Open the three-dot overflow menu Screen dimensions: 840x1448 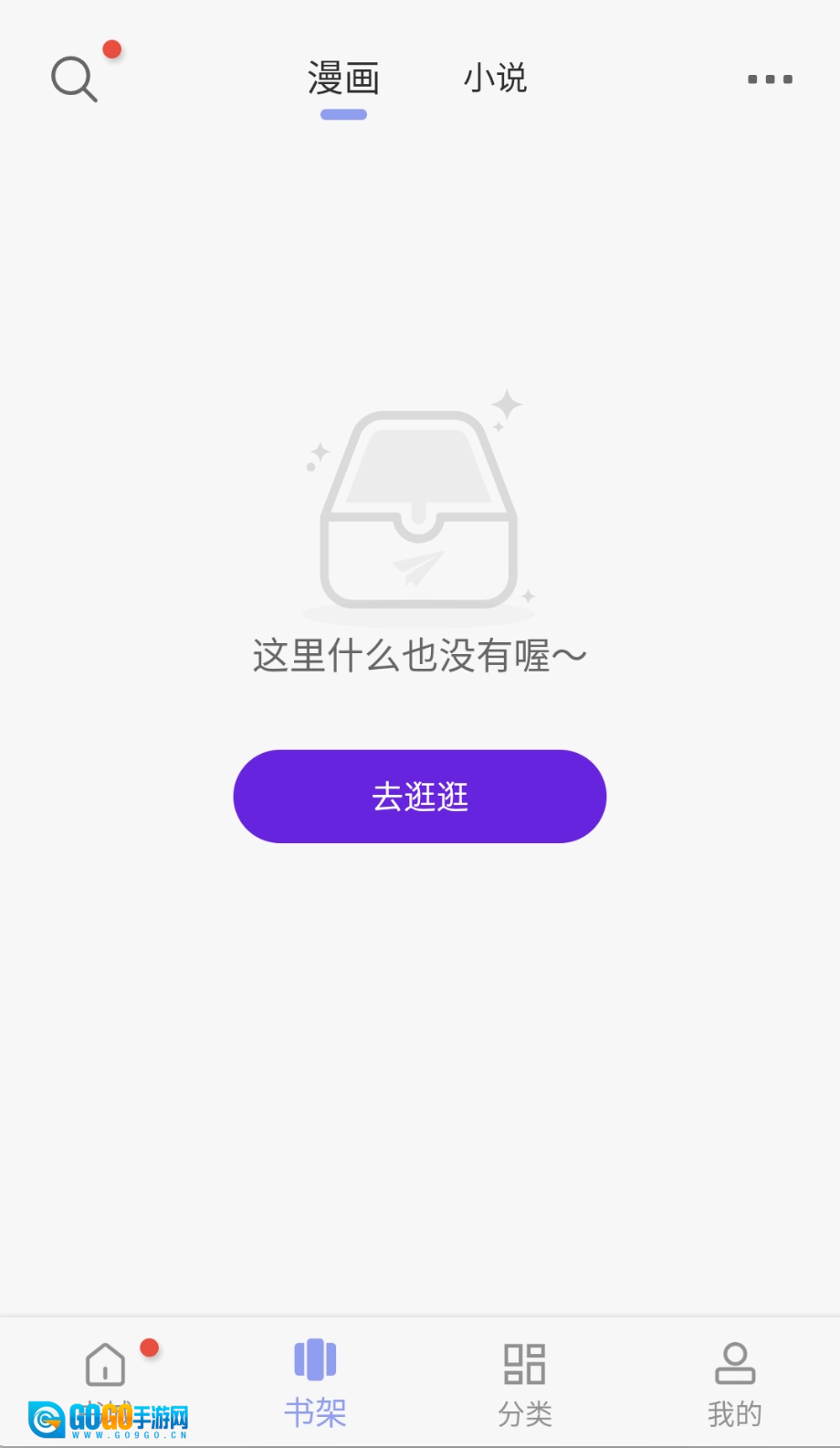pyautogui.click(x=770, y=79)
